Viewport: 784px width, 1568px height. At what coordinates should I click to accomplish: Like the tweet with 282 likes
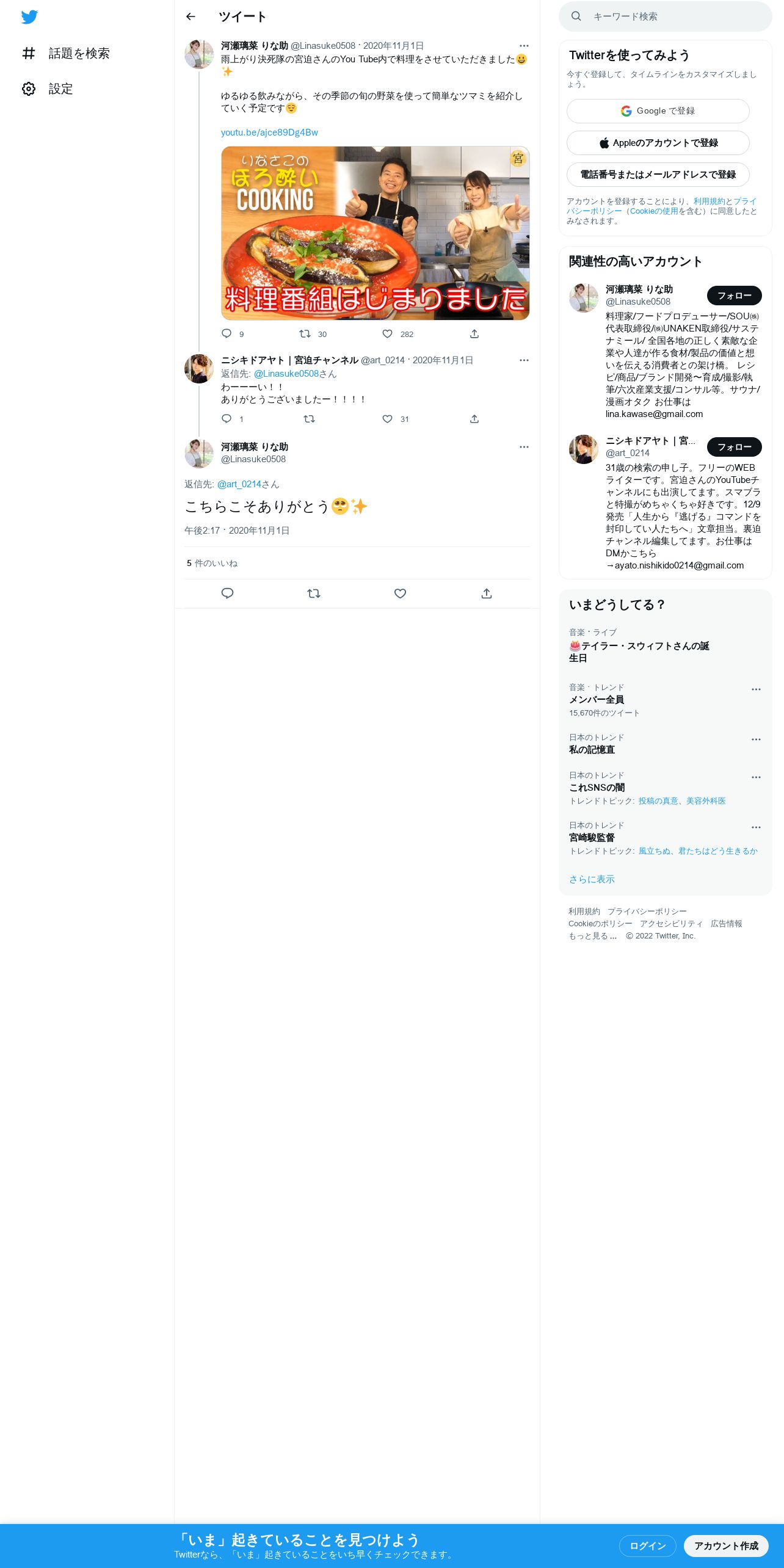387,334
